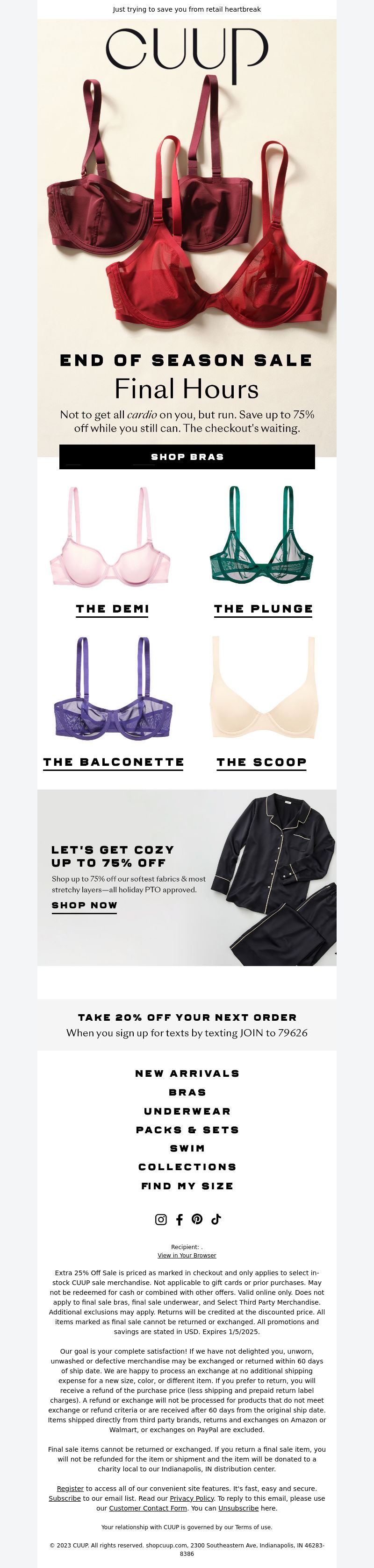Open The Demi bra link
Screen dimensions: 374x1568
[112, 609]
